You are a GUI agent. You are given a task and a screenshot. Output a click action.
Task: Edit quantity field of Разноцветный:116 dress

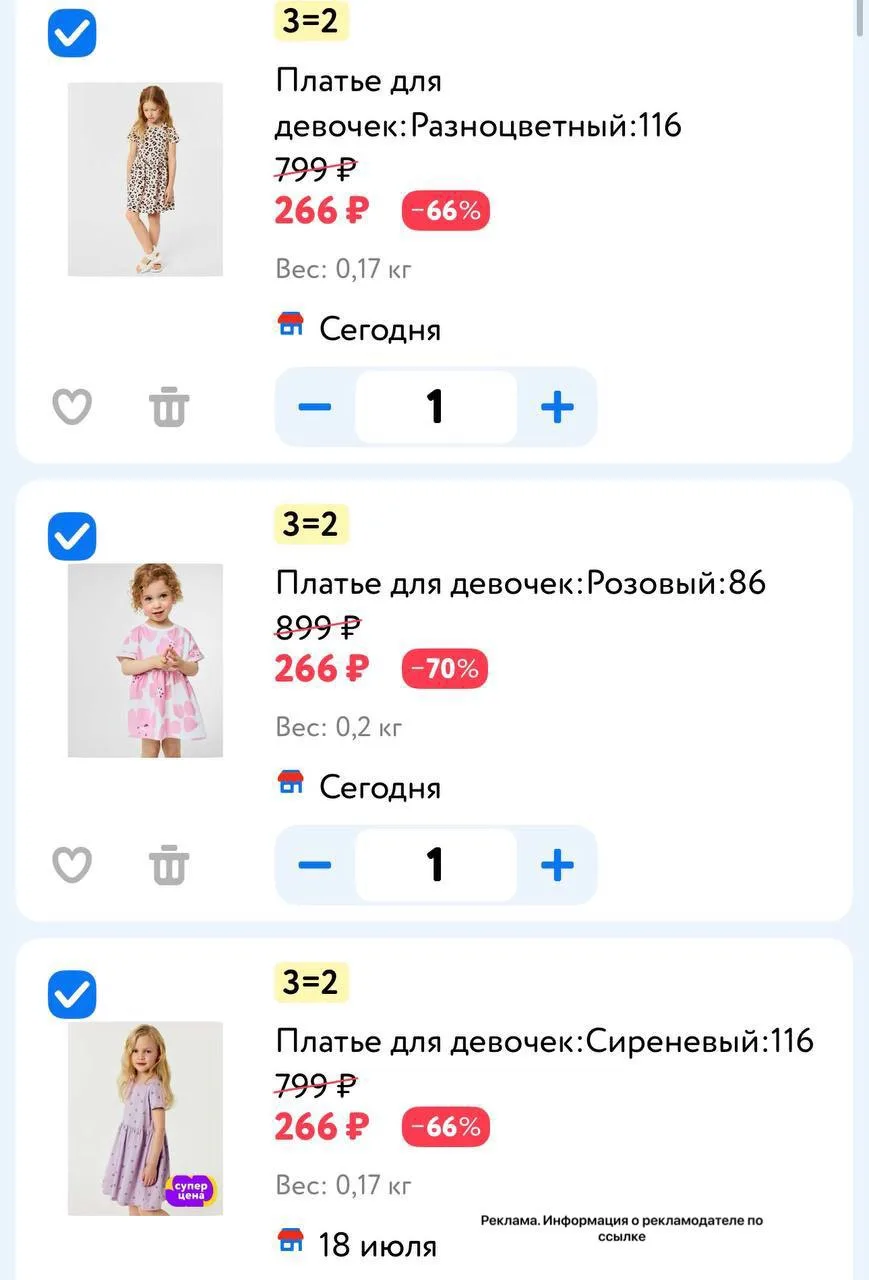pos(436,407)
